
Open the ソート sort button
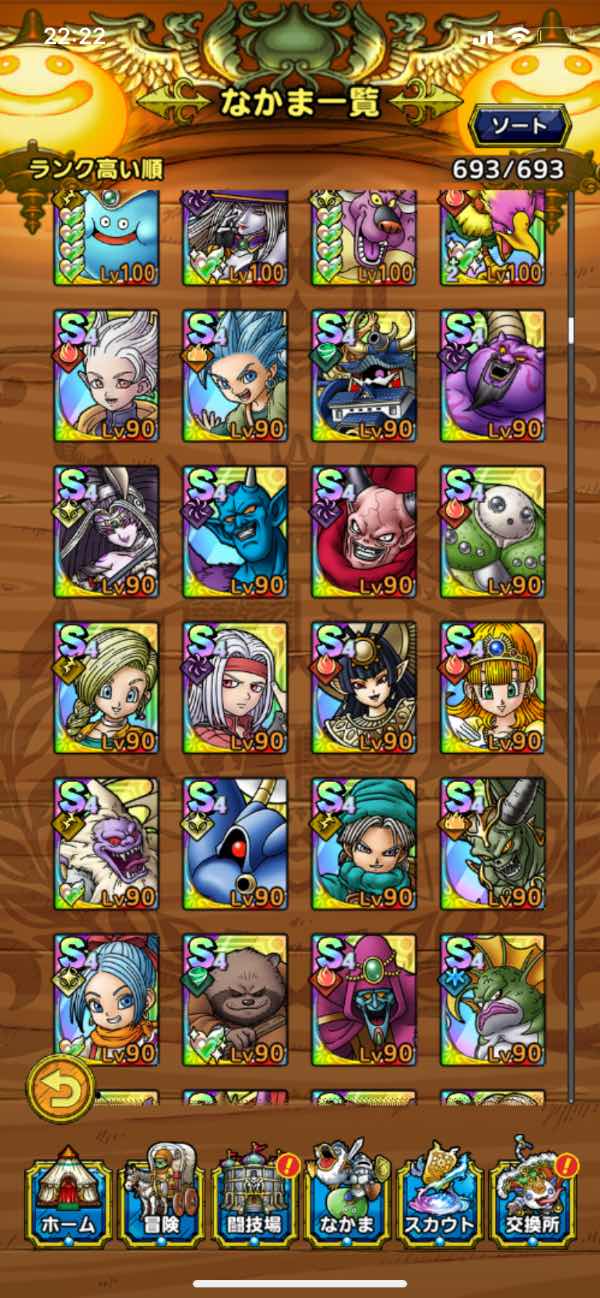pyautogui.click(x=520, y=125)
